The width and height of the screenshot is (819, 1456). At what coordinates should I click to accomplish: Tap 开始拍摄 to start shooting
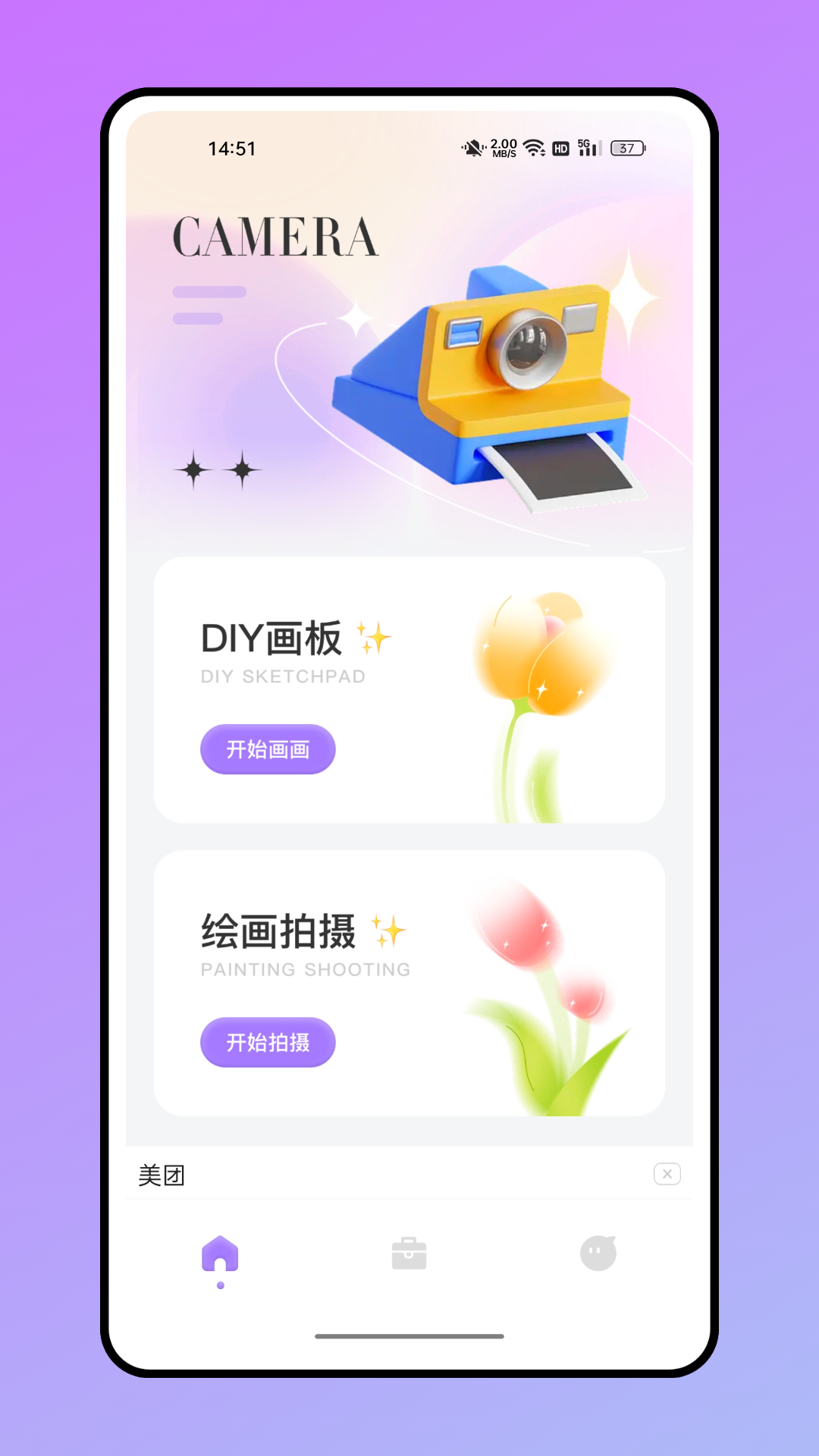click(x=268, y=1043)
